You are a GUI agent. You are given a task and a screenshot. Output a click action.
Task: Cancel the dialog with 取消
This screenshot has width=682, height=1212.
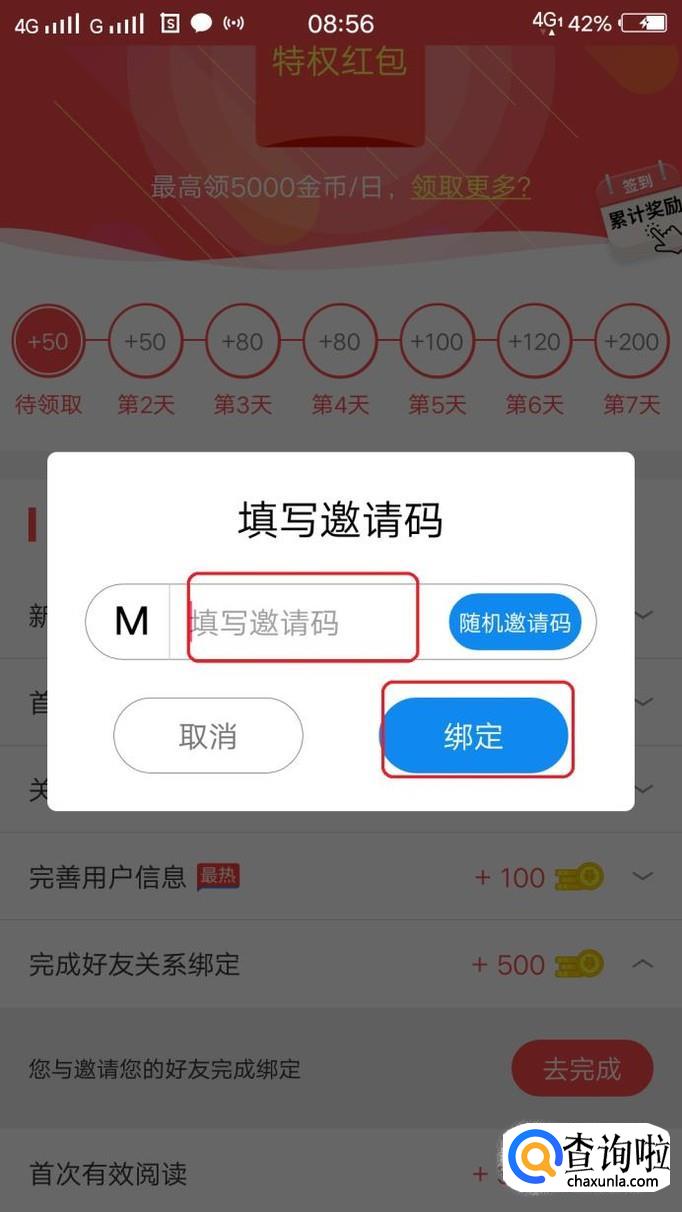pyautogui.click(x=208, y=736)
